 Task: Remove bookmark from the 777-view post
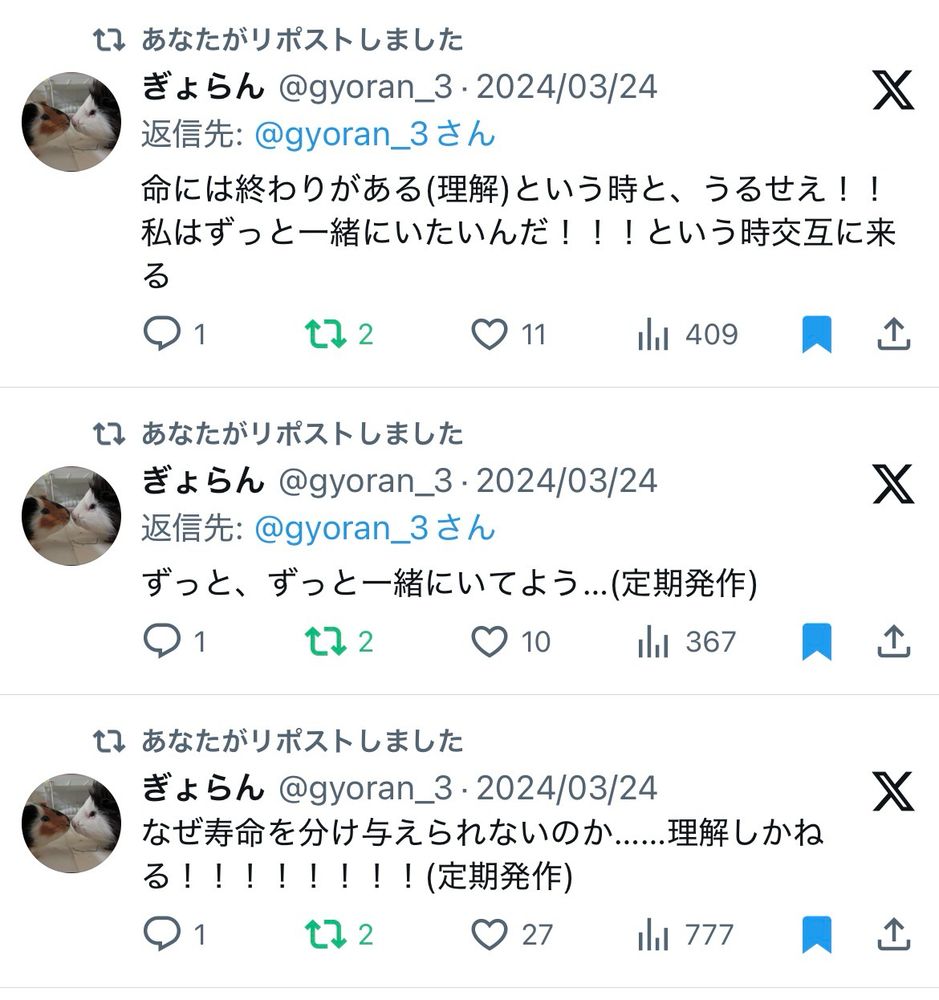[x=817, y=934]
